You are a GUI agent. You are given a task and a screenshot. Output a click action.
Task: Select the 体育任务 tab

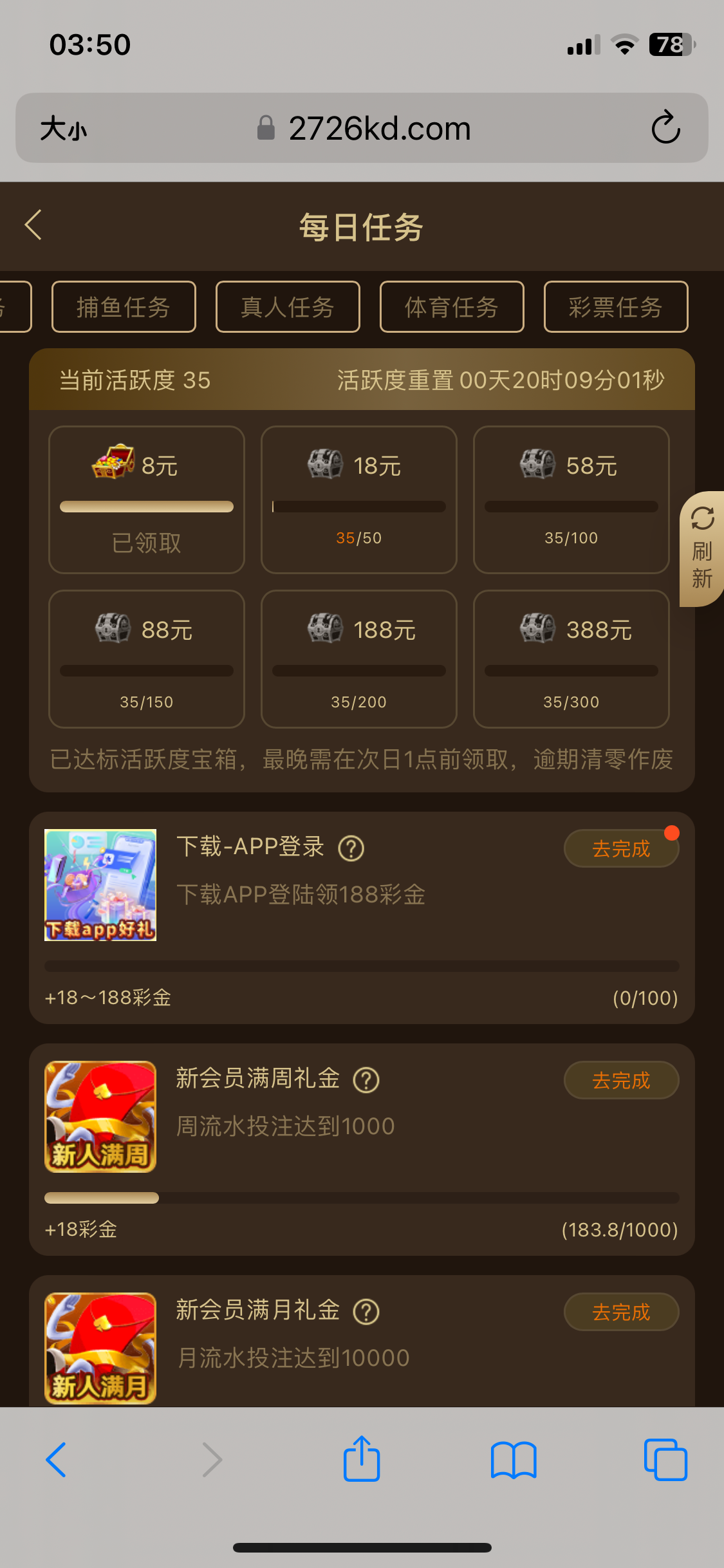tap(452, 307)
